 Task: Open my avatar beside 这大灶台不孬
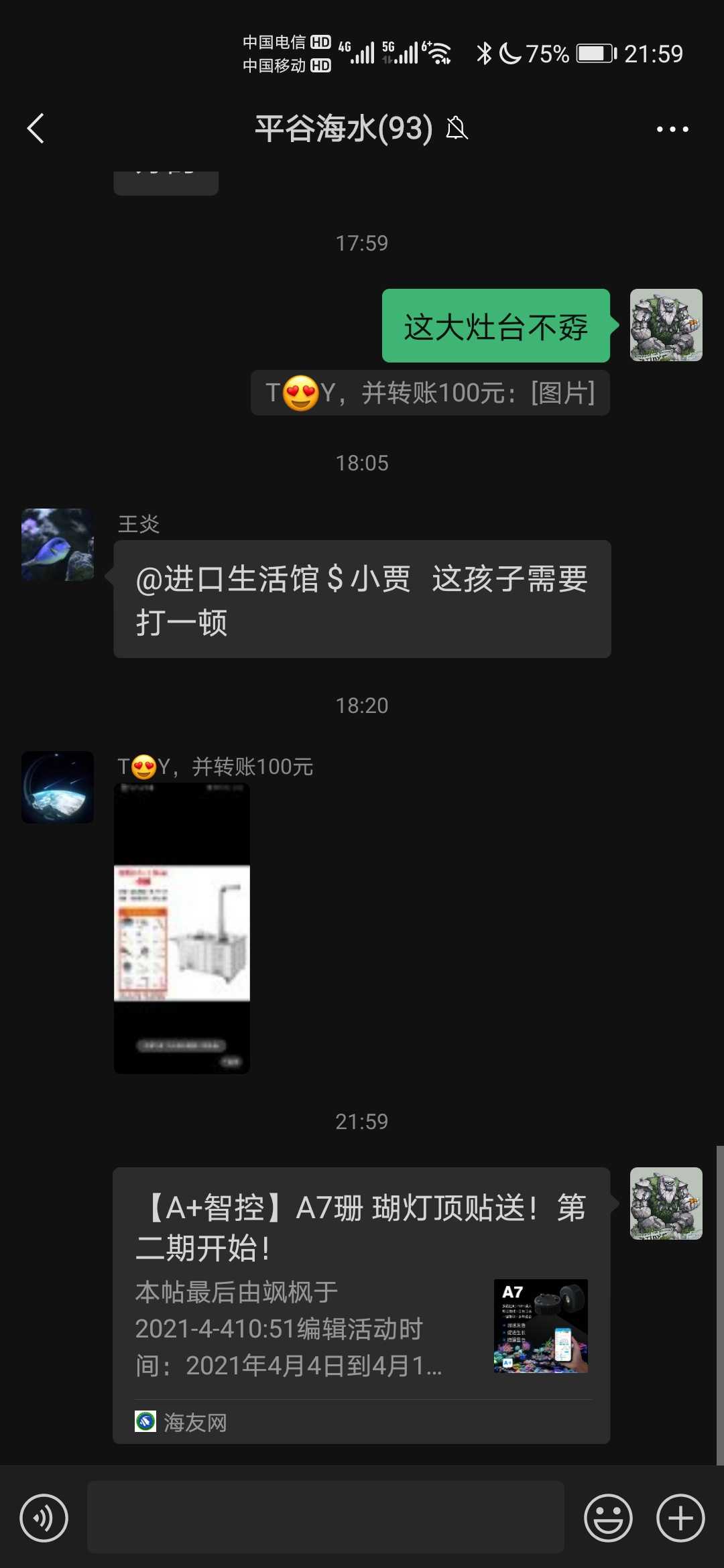[666, 325]
